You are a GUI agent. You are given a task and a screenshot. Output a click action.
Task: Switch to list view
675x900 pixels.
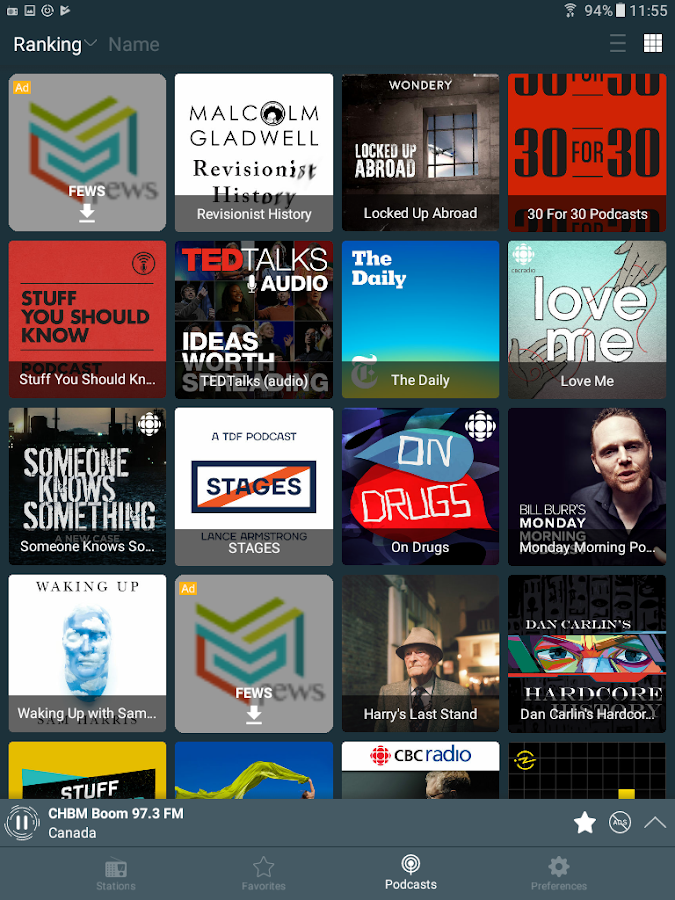click(x=618, y=43)
